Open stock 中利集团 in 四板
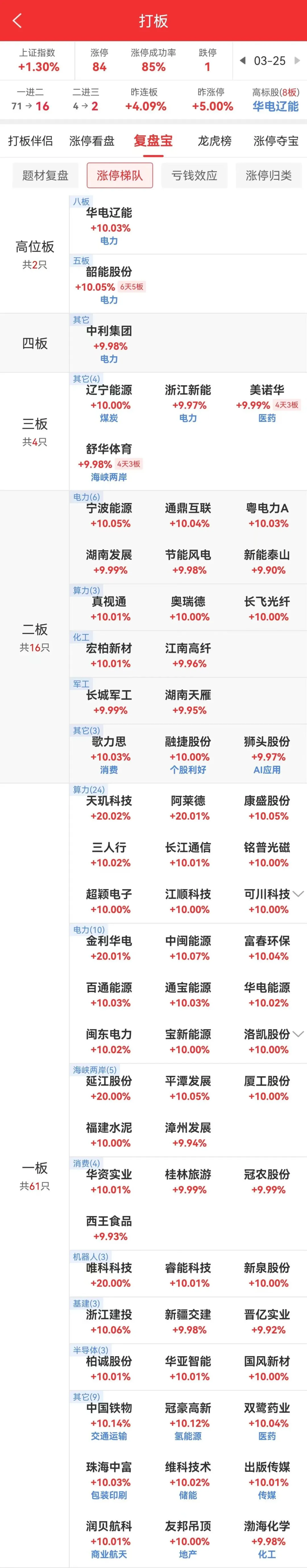The height and width of the screenshot is (1568, 307). tap(109, 331)
